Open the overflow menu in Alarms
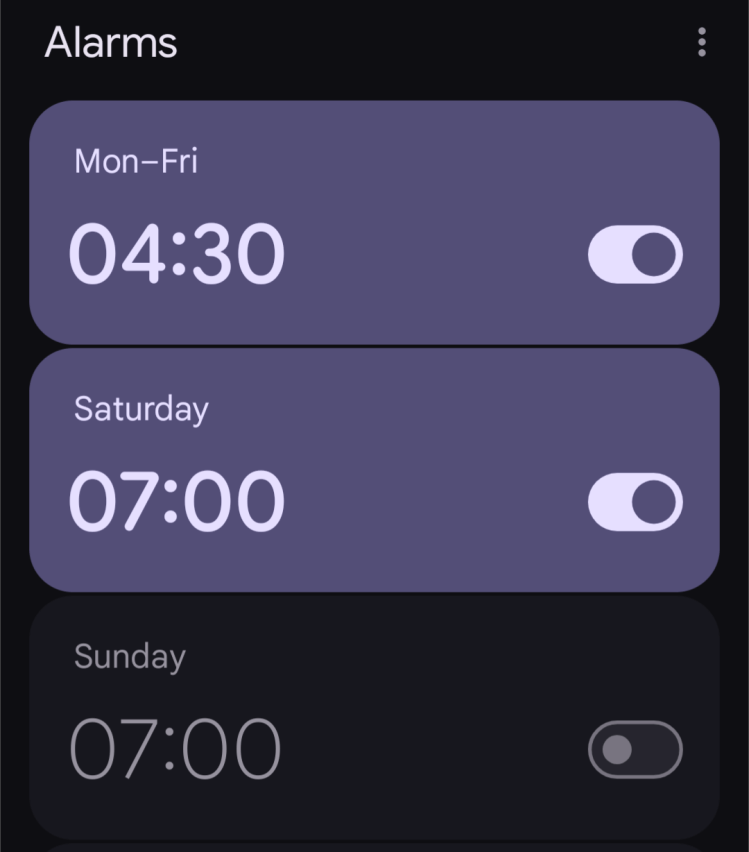This screenshot has width=749, height=852. pyautogui.click(x=702, y=42)
